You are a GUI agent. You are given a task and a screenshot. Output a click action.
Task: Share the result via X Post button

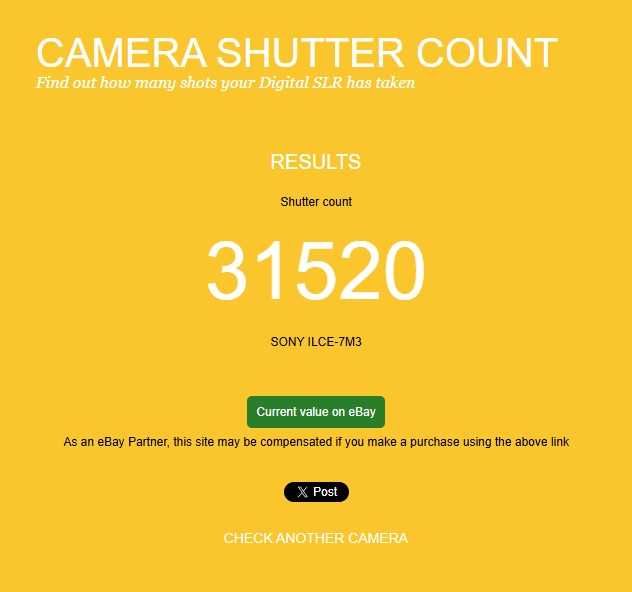[x=316, y=492]
